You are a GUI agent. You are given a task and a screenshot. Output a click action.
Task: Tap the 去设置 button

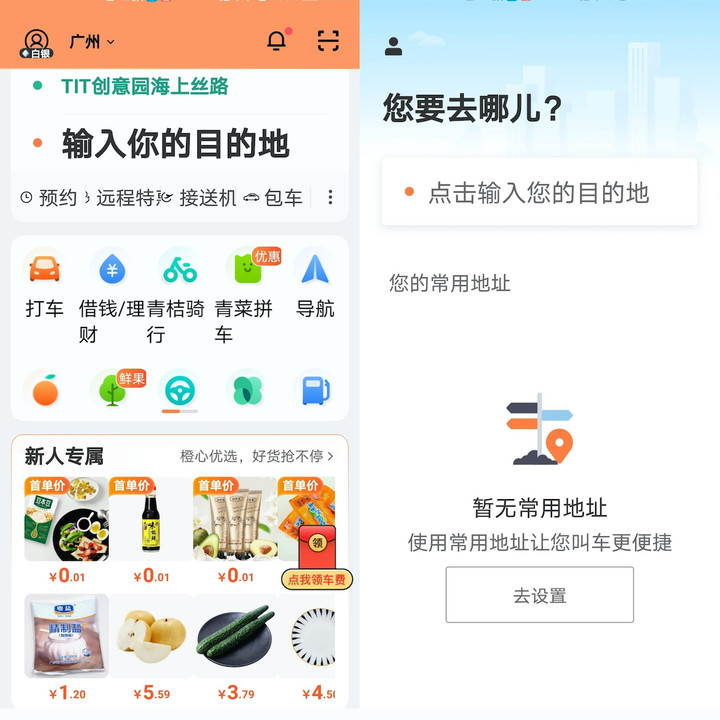(x=539, y=595)
